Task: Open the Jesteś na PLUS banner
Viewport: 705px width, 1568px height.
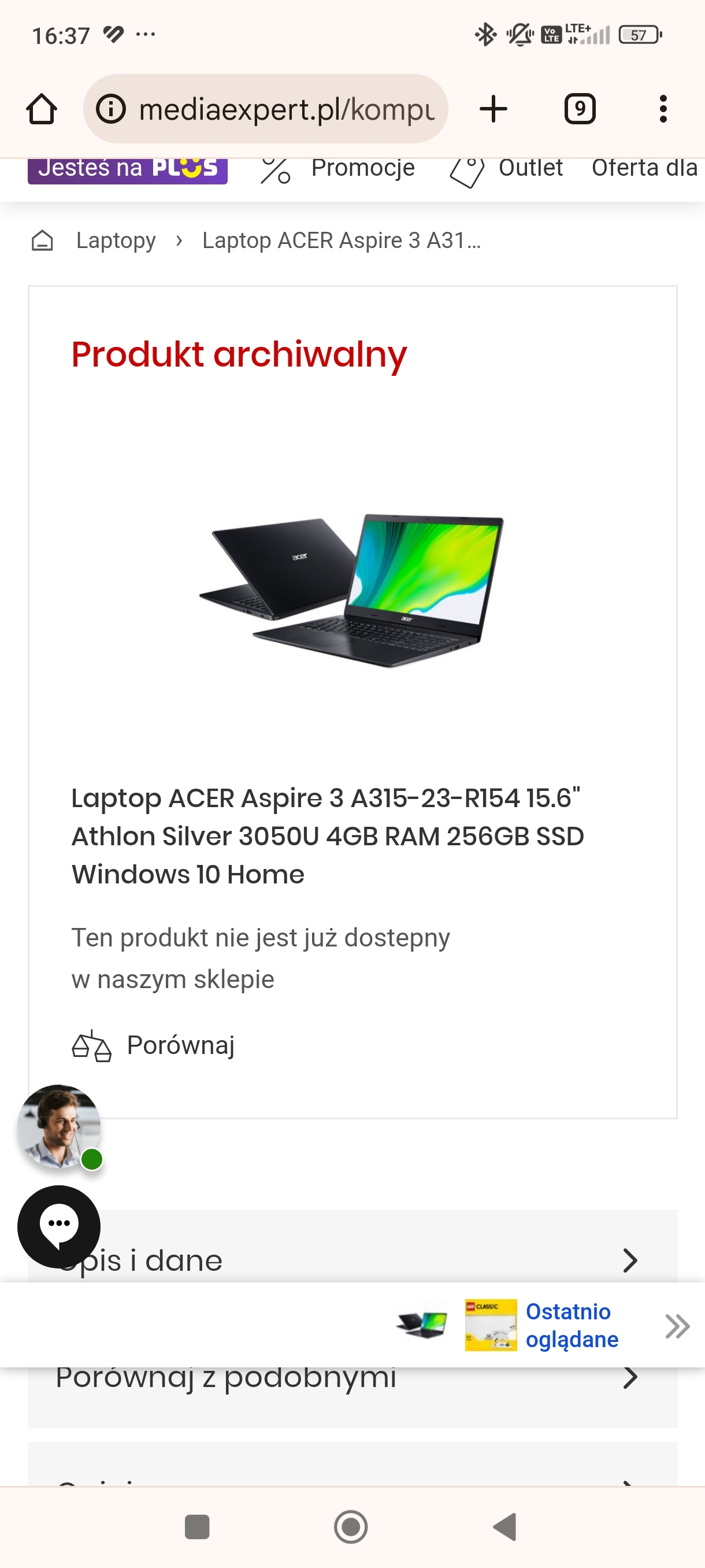Action: click(127, 169)
